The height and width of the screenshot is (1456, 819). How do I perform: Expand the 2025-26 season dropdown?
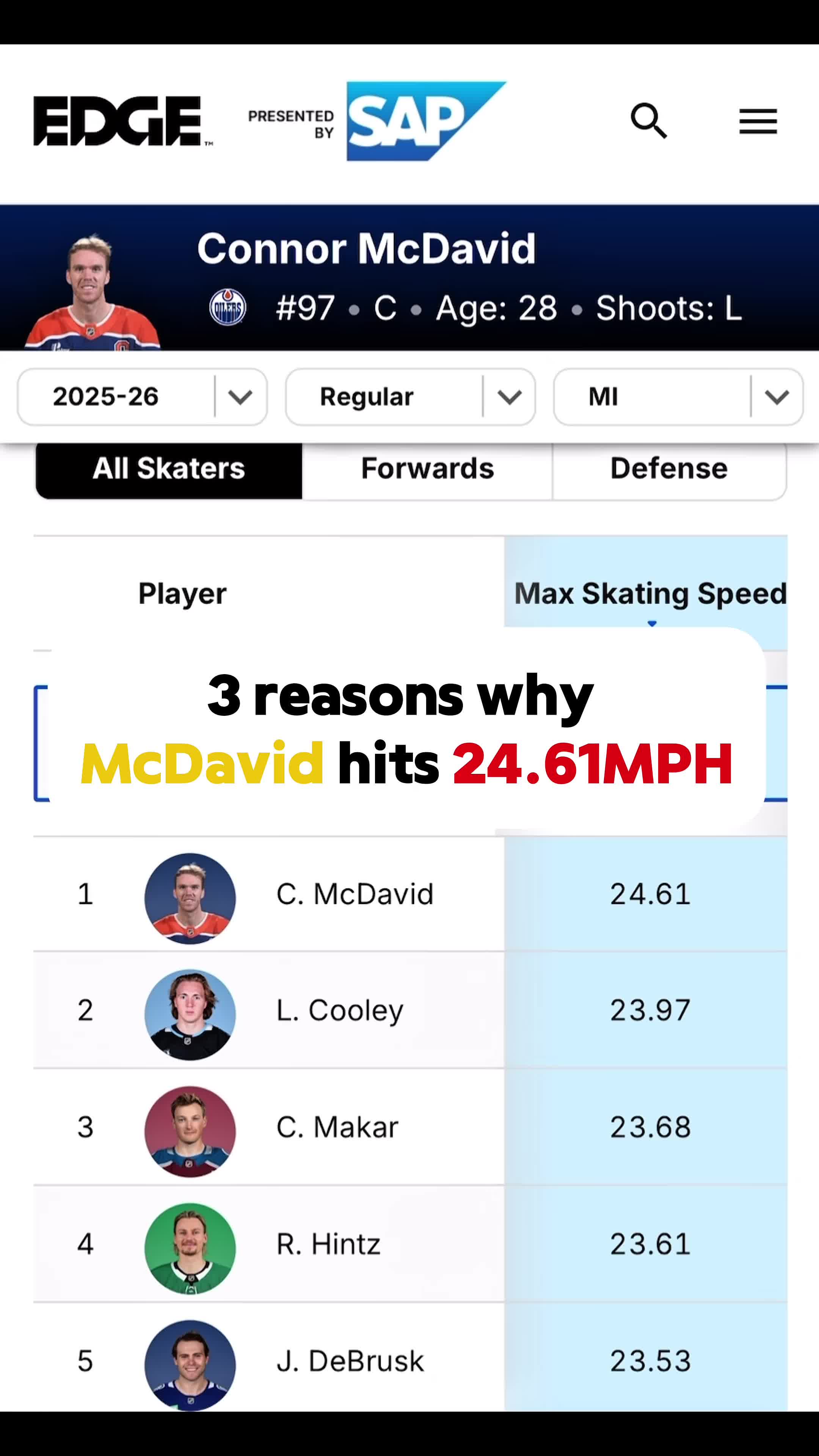pyautogui.click(x=141, y=397)
